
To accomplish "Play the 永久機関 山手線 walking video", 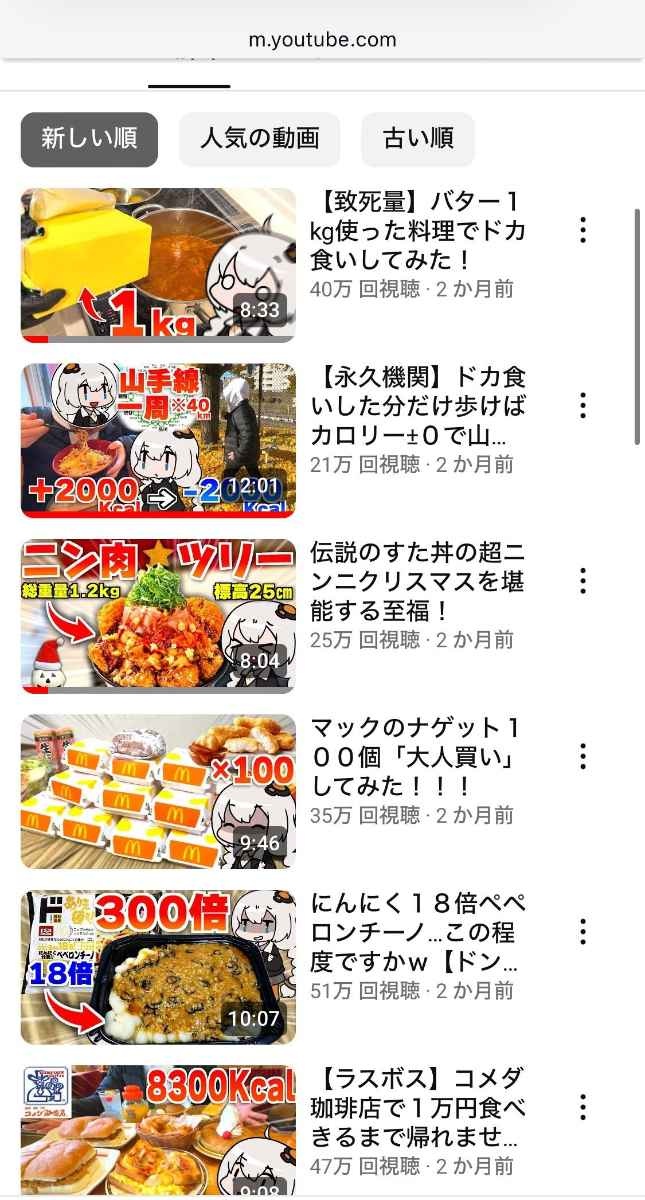I will 158,440.
